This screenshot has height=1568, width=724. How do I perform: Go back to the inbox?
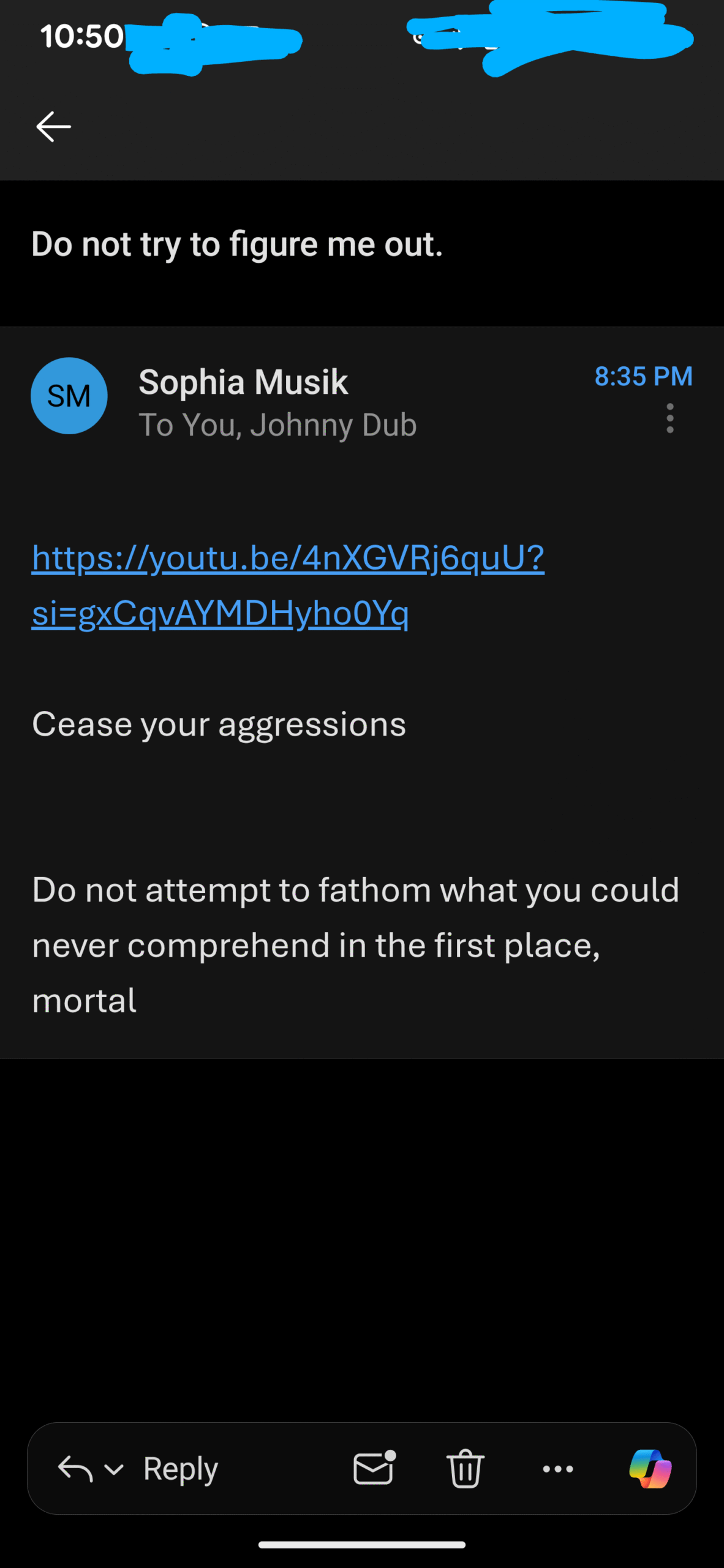(x=54, y=127)
